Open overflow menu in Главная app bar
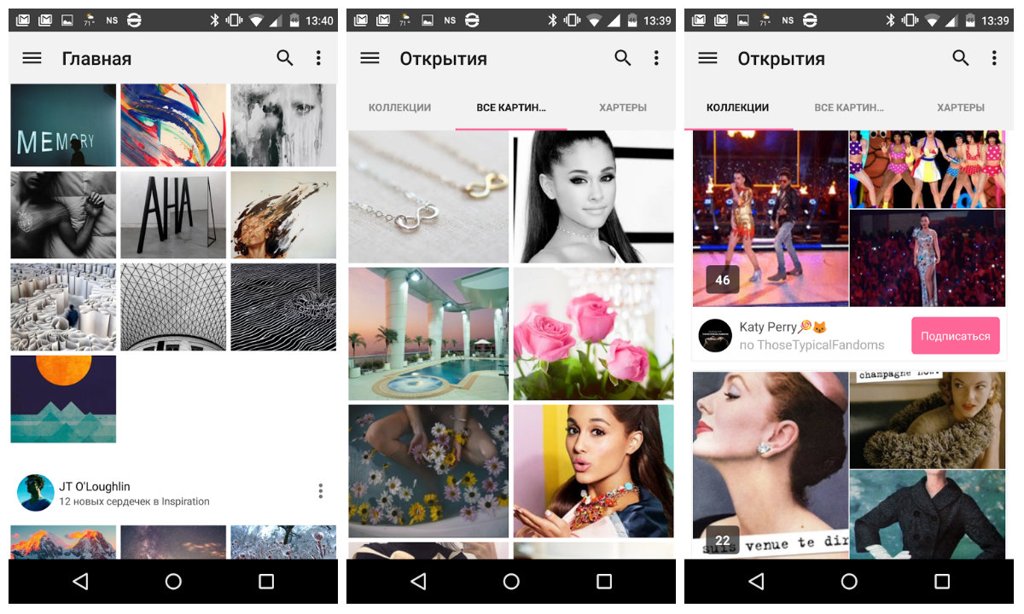This screenshot has width=1024, height=614. tap(319, 58)
